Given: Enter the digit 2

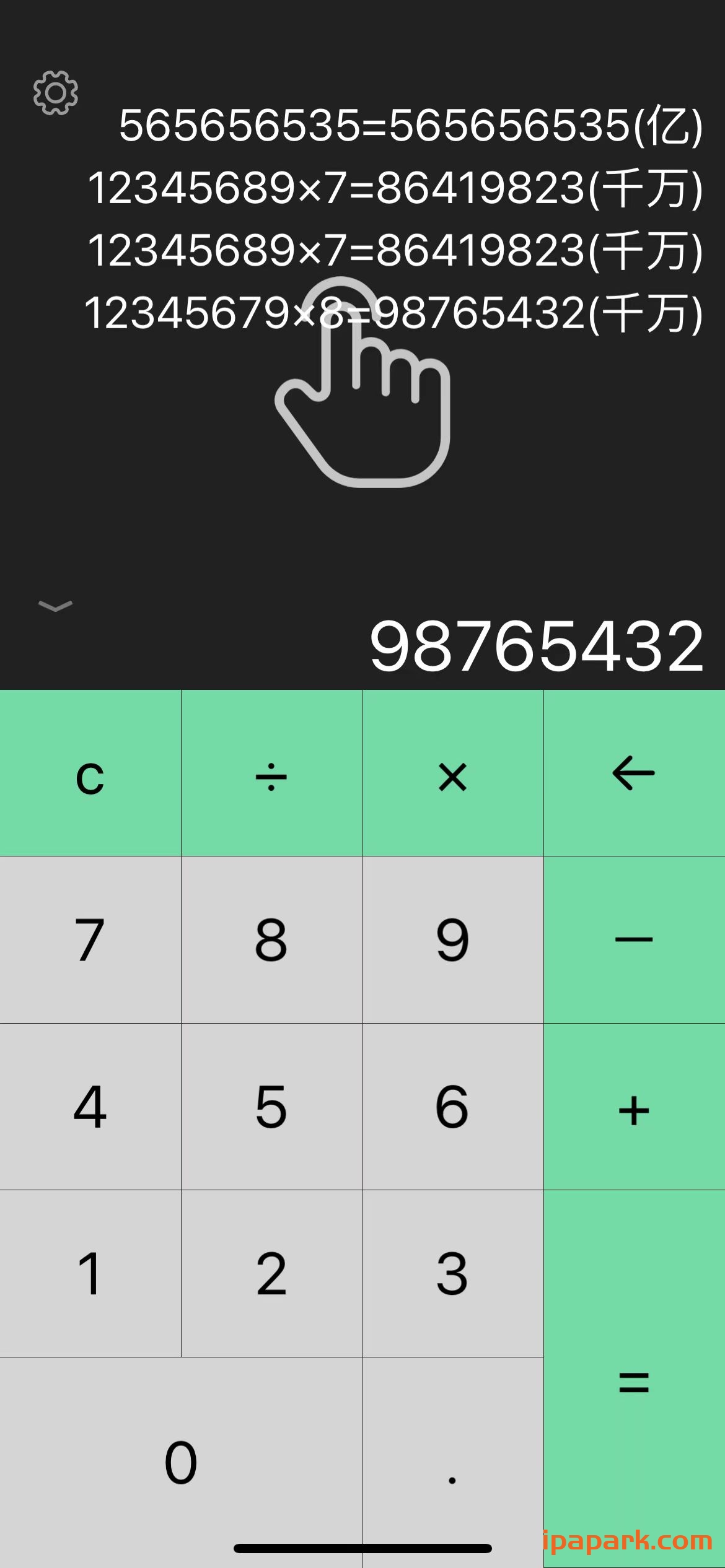Looking at the screenshot, I should click(271, 1273).
